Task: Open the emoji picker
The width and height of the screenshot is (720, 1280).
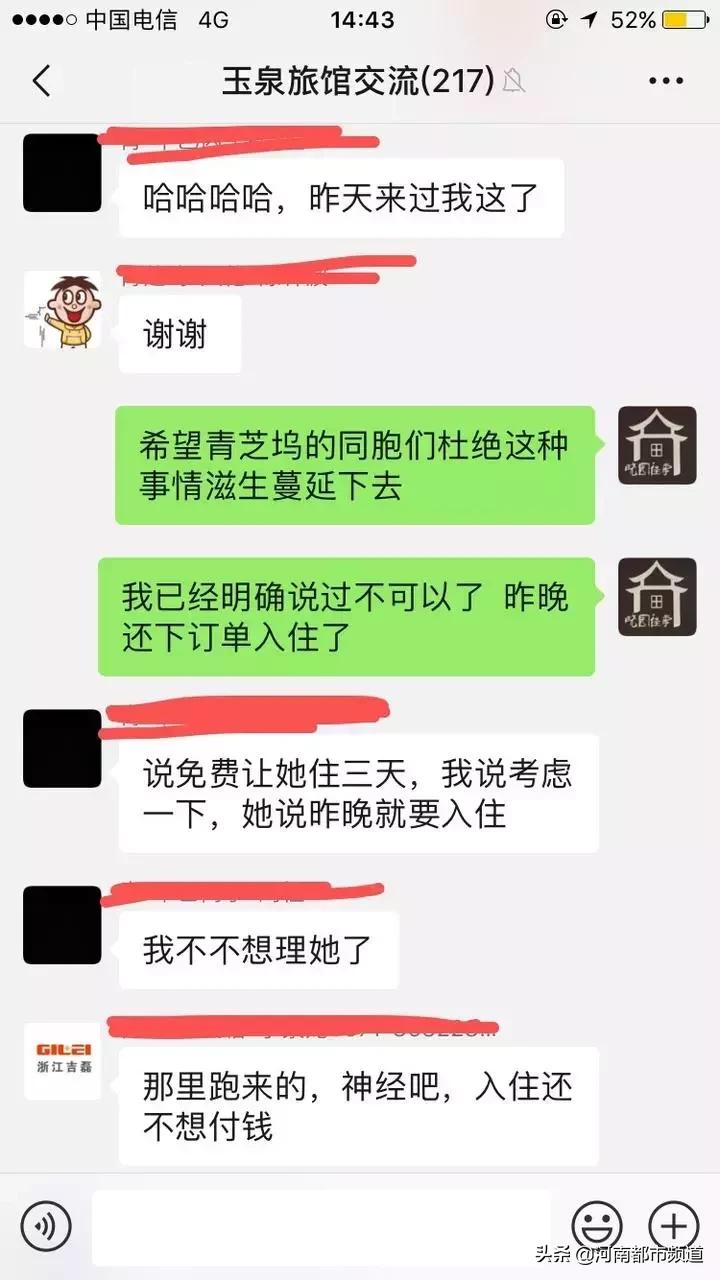Action: 598,1225
